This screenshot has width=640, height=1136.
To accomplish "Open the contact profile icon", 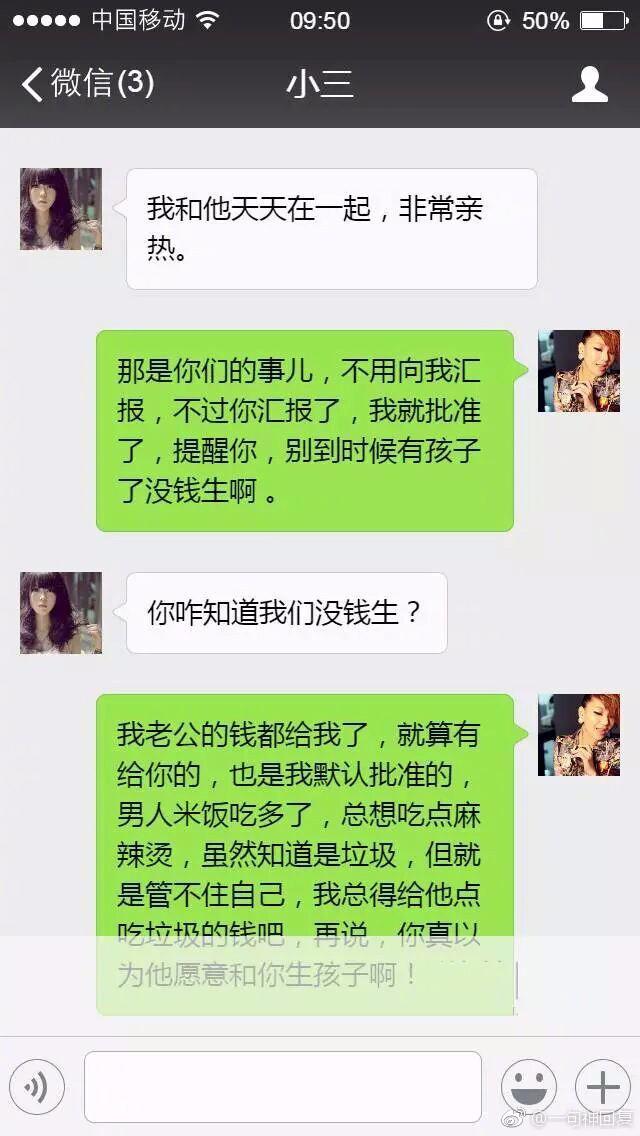I will click(589, 84).
